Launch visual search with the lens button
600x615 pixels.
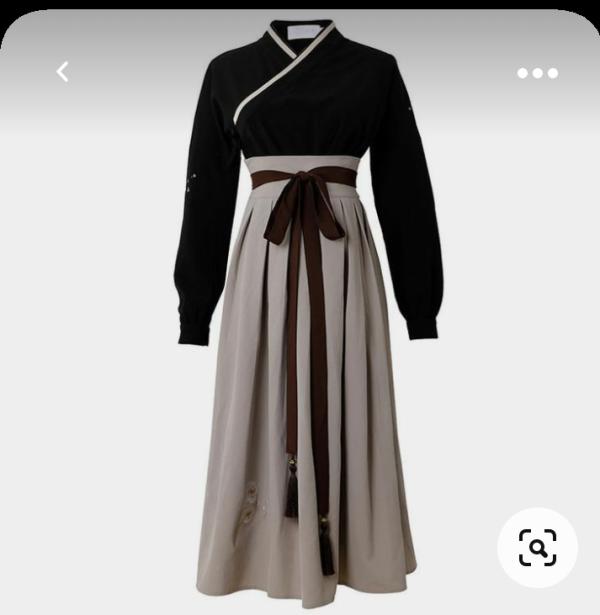coord(537,547)
